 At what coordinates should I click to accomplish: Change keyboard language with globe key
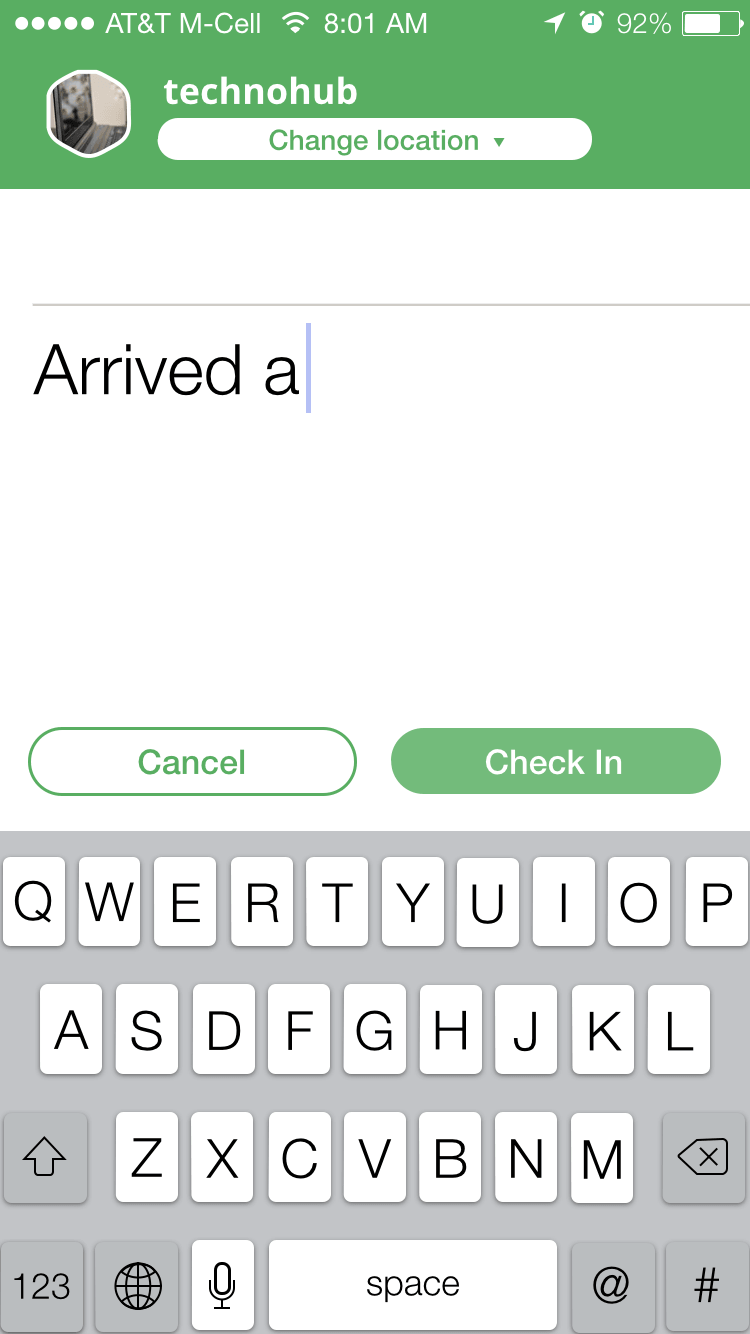(138, 1286)
